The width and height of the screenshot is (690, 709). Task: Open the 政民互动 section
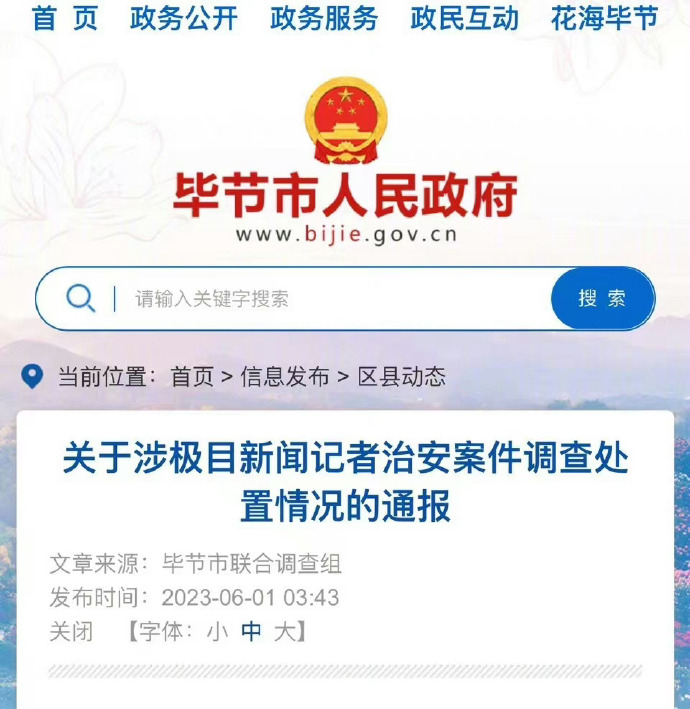(x=464, y=18)
